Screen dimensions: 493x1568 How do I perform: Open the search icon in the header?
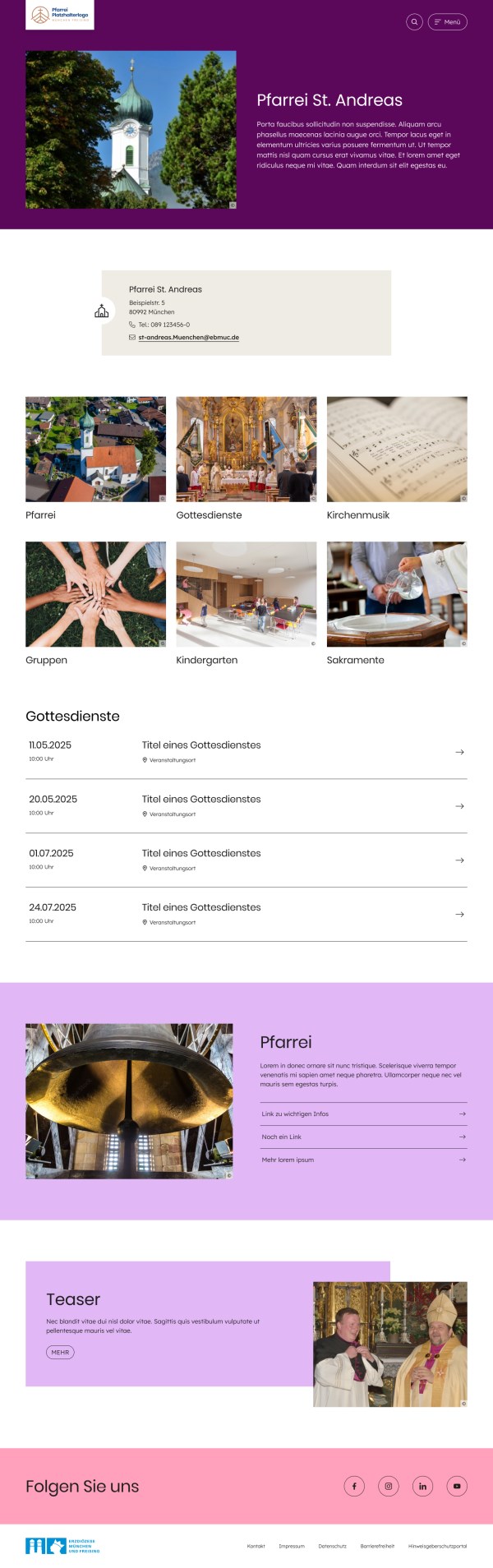[414, 22]
